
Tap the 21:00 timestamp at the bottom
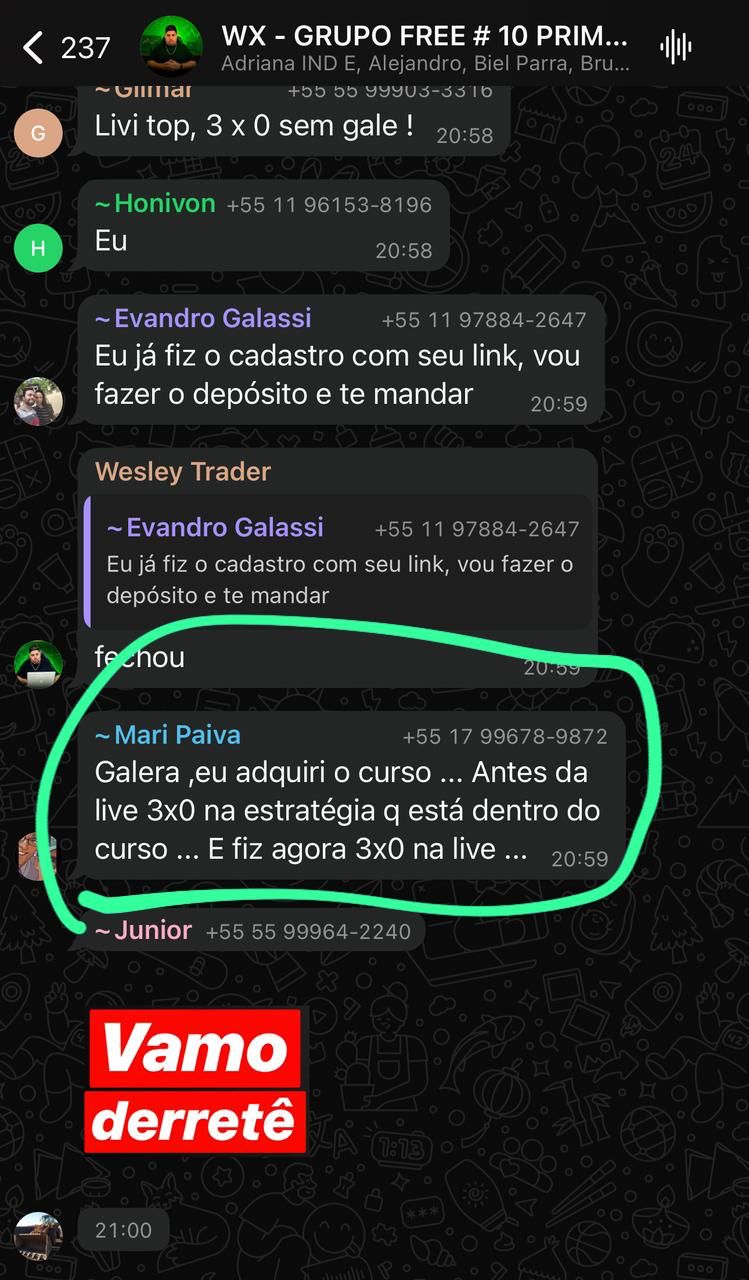[122, 1230]
